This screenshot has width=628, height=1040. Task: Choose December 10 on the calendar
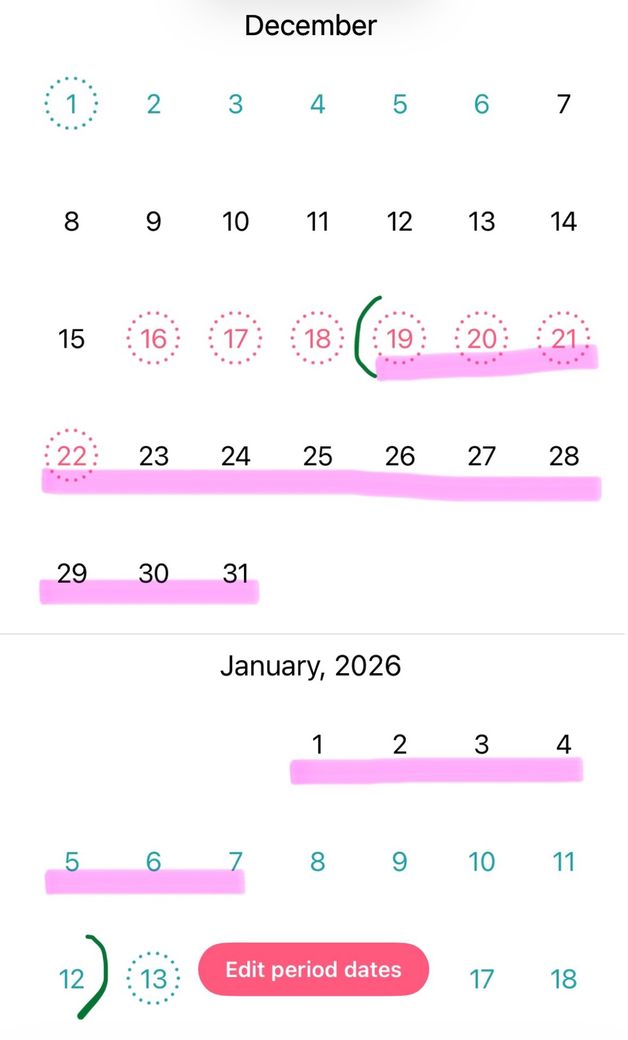[x=235, y=221]
